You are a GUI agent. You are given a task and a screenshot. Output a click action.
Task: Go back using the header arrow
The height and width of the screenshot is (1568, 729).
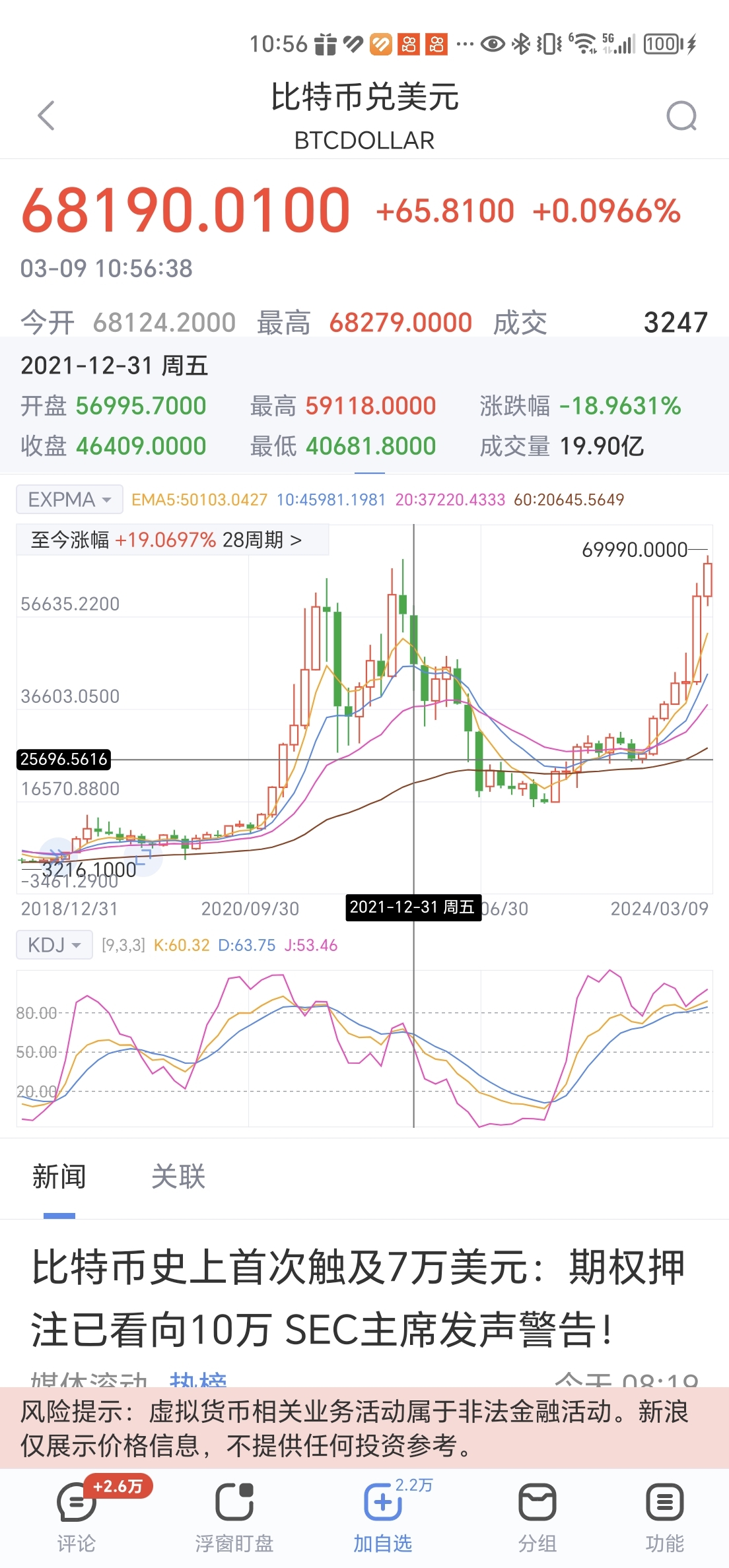pyautogui.click(x=46, y=116)
